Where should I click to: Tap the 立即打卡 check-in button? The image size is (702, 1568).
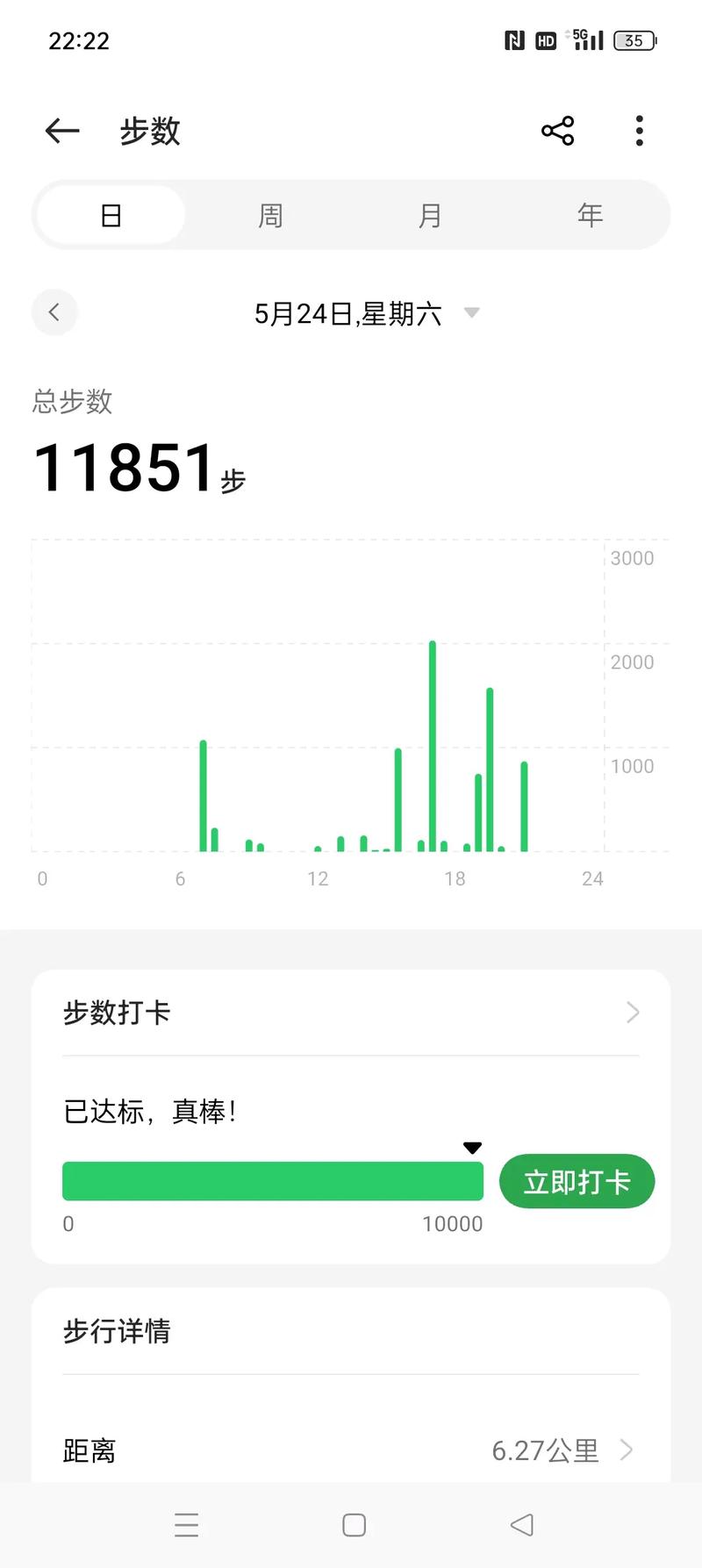tap(577, 1181)
